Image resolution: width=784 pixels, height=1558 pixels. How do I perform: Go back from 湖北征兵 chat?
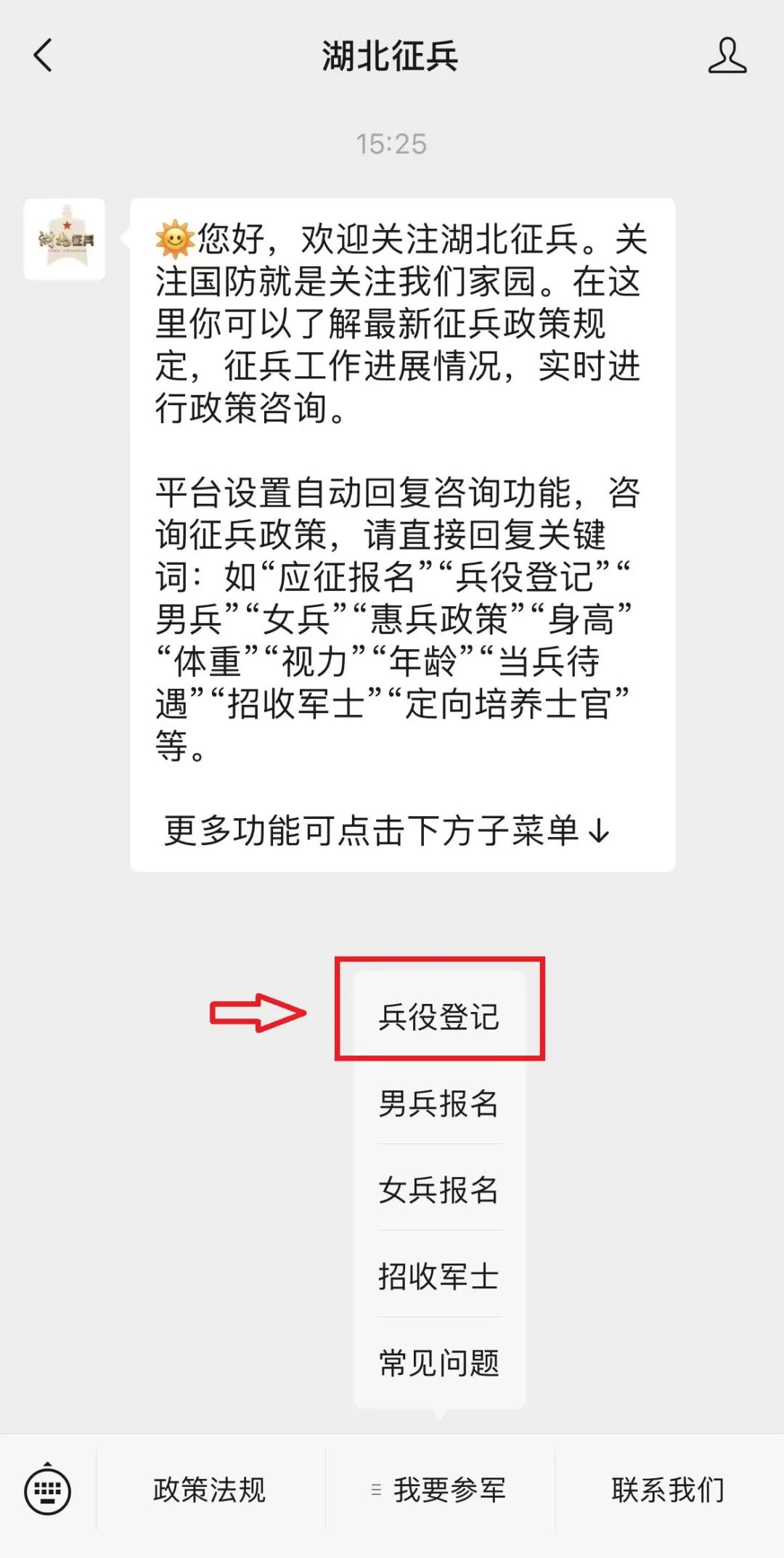[x=44, y=56]
